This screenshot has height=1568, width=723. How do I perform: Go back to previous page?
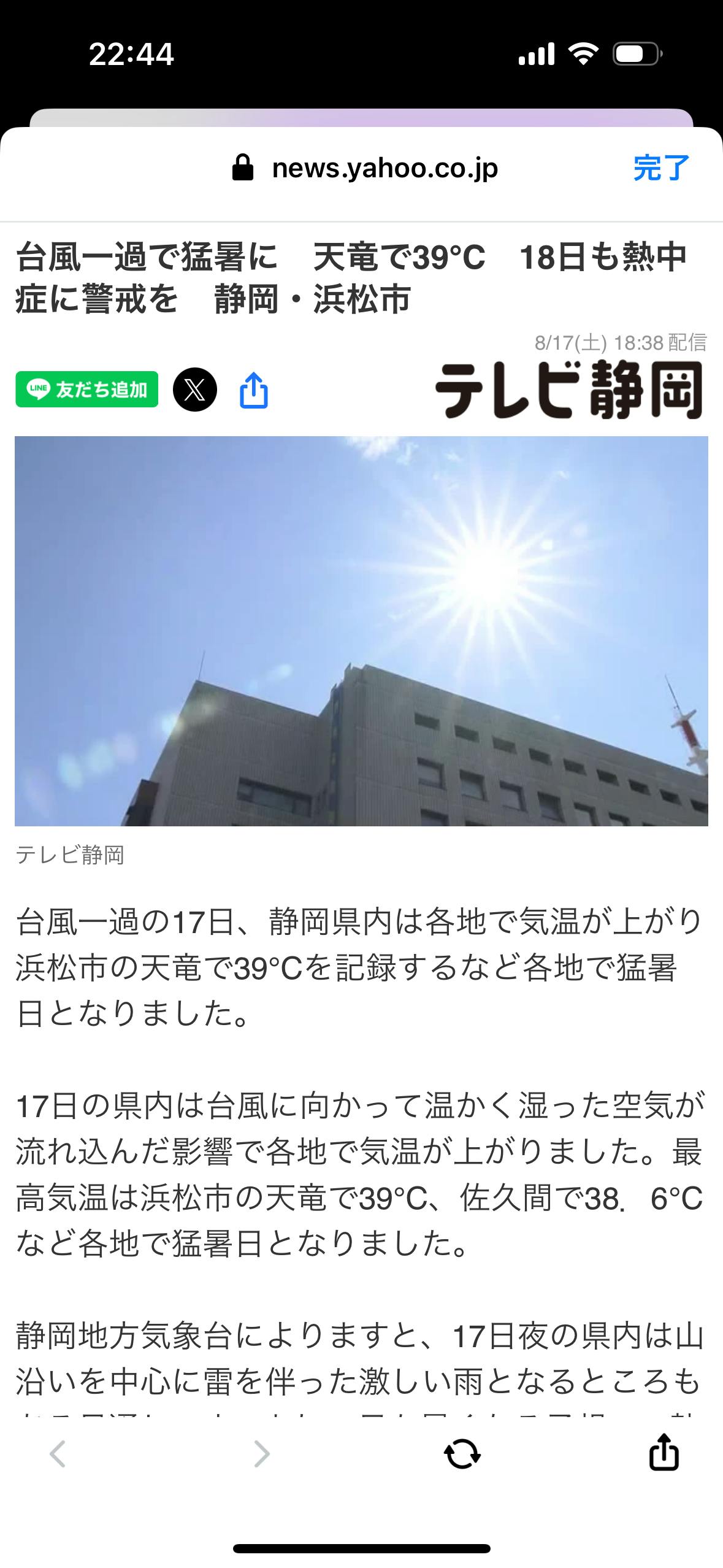click(58, 1453)
